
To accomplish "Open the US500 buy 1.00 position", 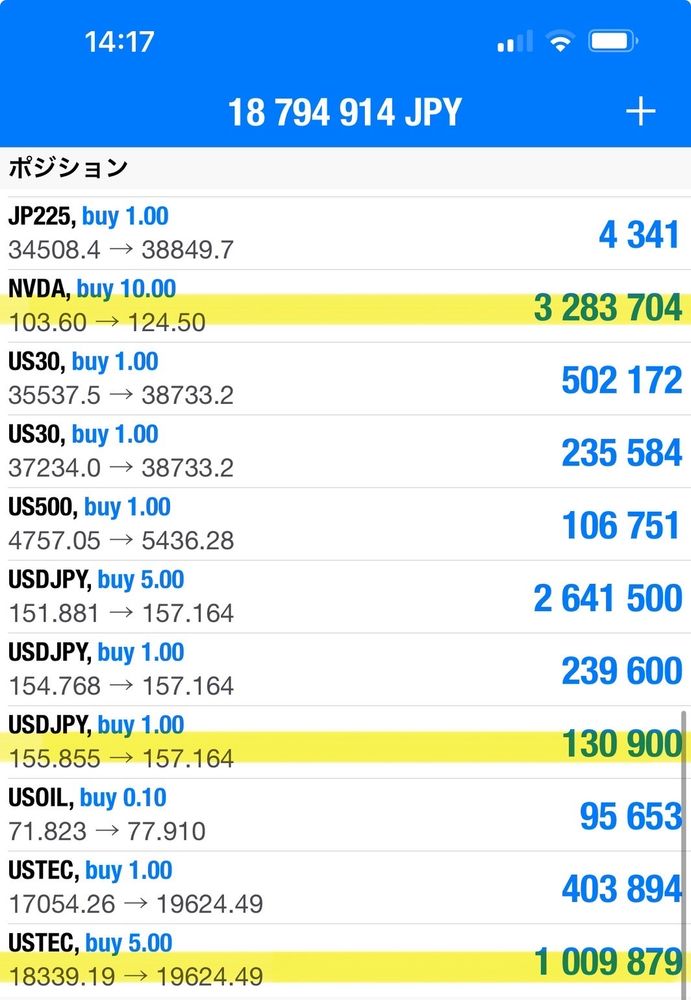I will [x=345, y=524].
